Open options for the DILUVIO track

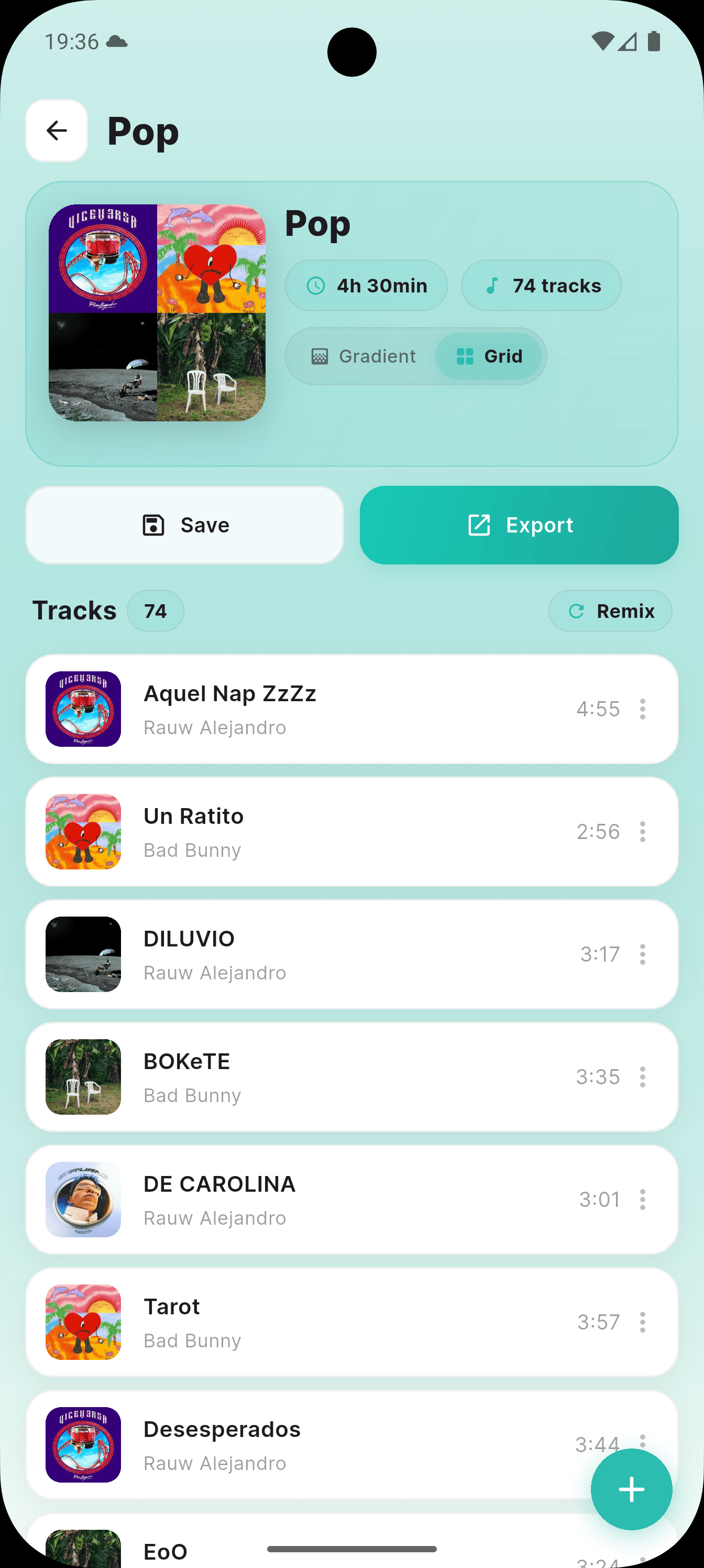[x=643, y=954]
